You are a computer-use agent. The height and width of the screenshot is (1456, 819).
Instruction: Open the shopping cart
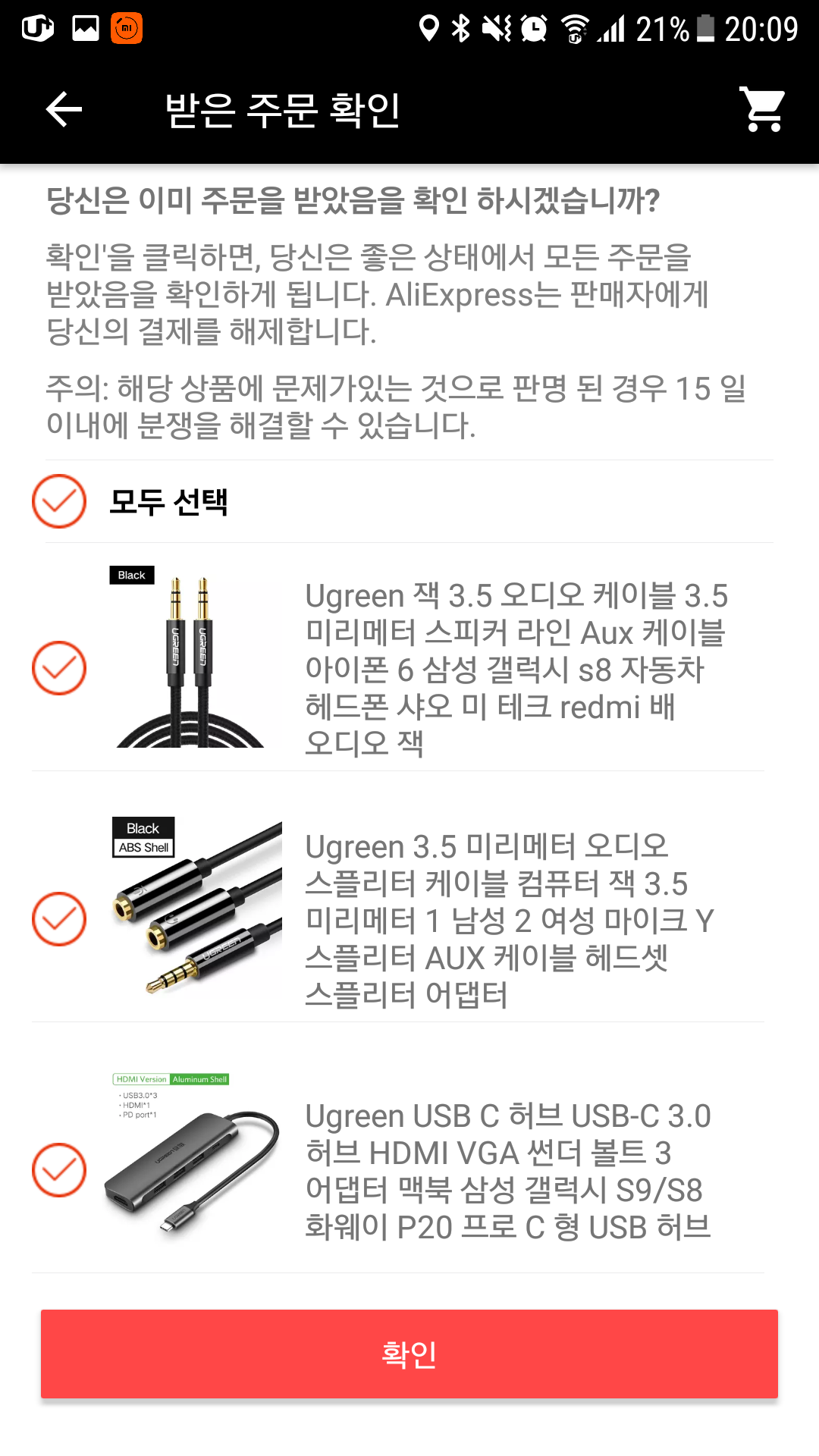point(763,110)
